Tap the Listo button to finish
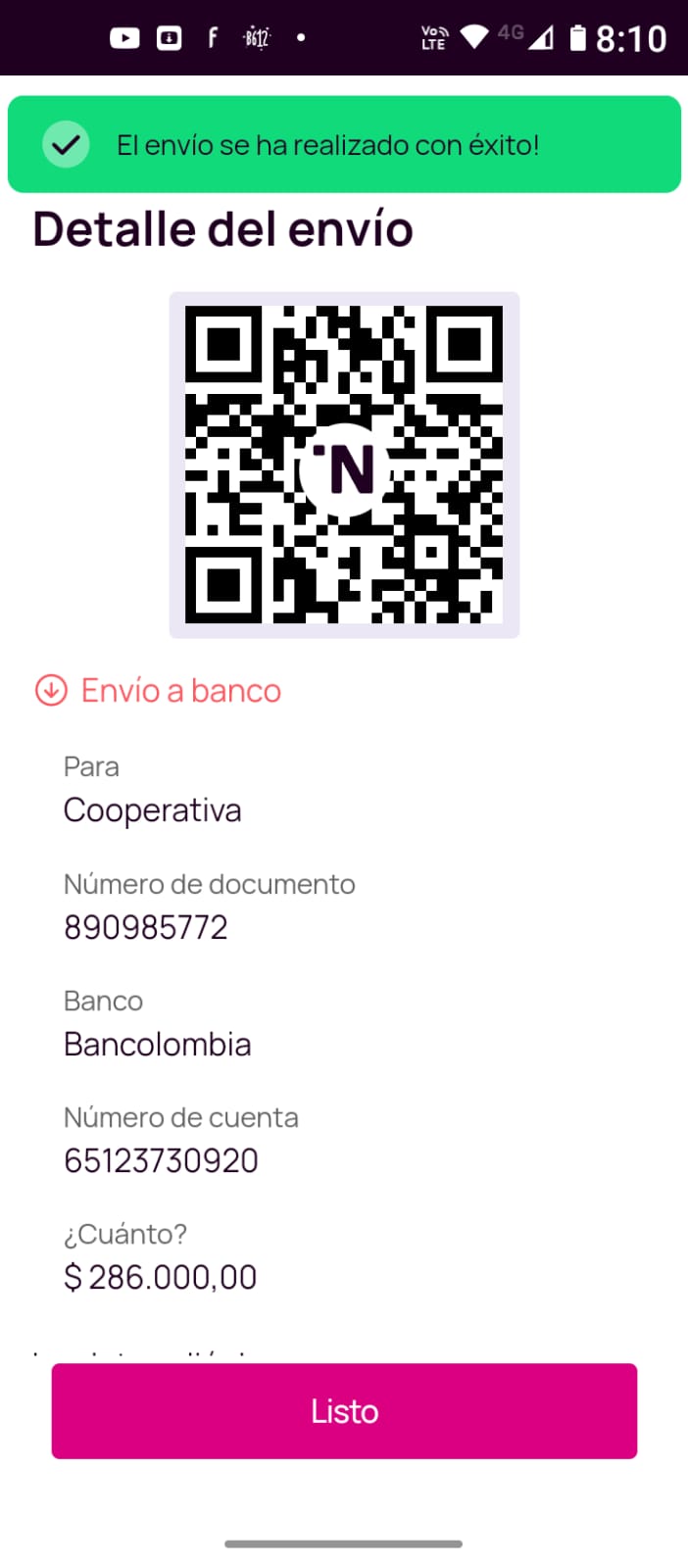Viewport: 688px width, 1568px height. coord(344,1411)
